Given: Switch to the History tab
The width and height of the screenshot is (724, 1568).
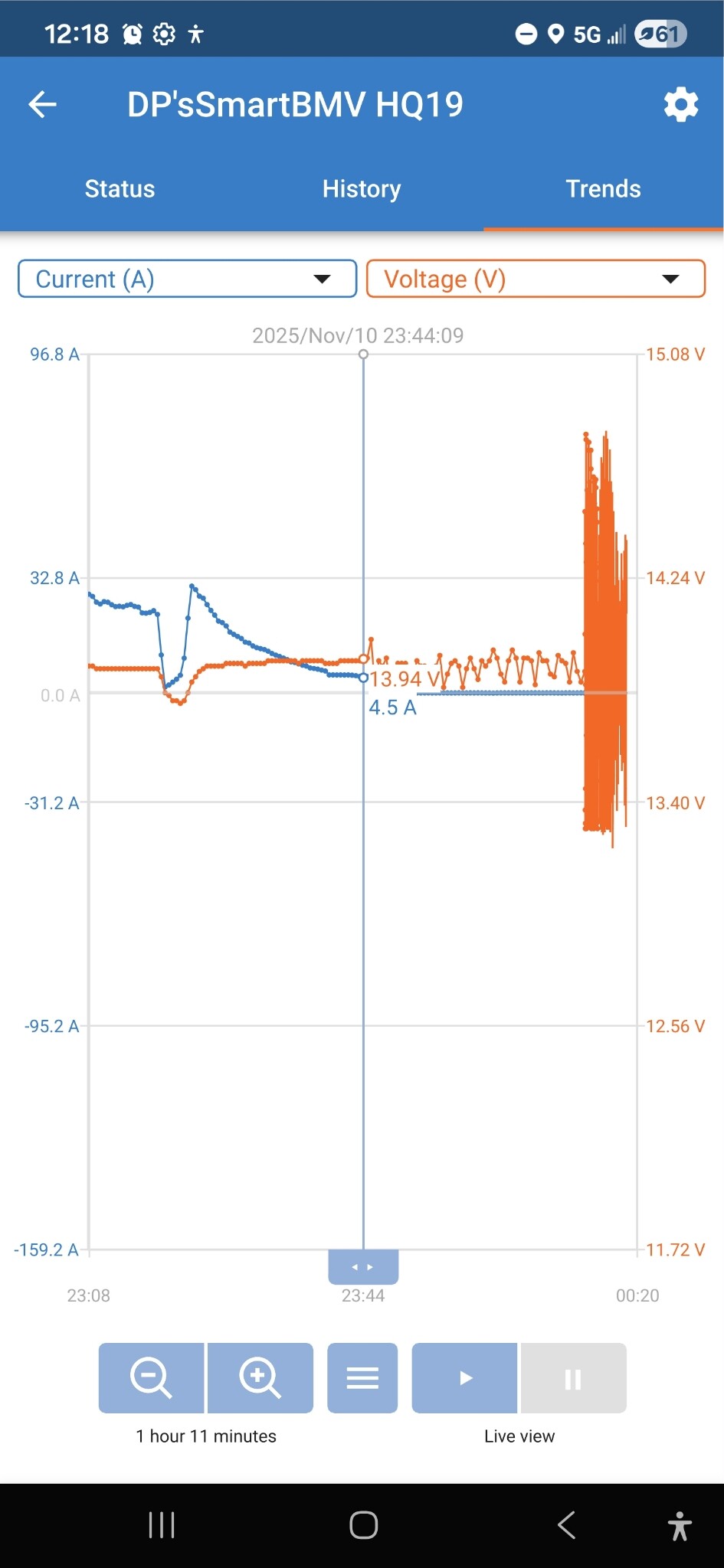Looking at the screenshot, I should point(362,189).
